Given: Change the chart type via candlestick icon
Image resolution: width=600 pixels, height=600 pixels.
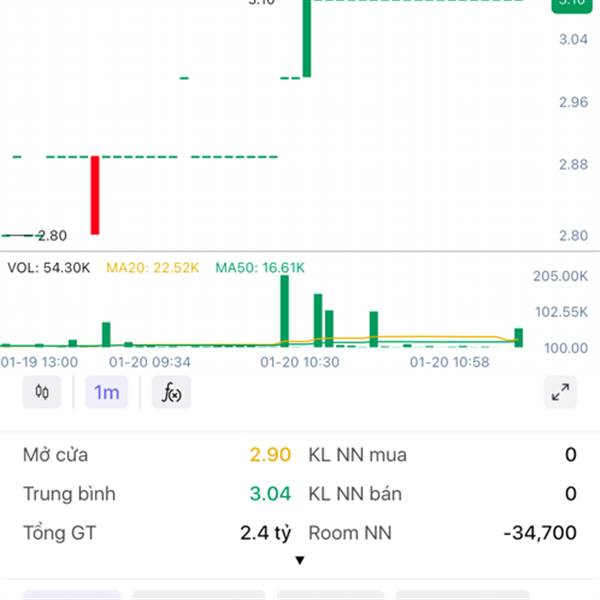Looking at the screenshot, I should click(42, 392).
